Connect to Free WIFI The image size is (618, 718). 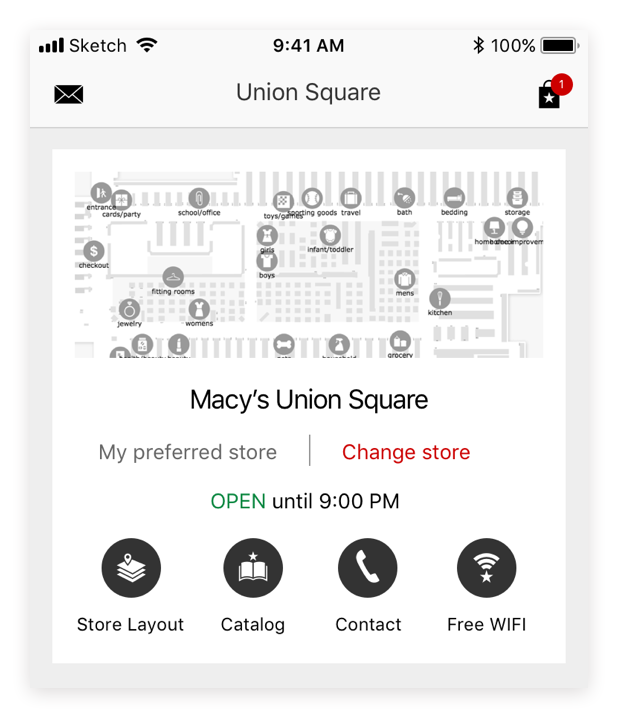click(486, 568)
